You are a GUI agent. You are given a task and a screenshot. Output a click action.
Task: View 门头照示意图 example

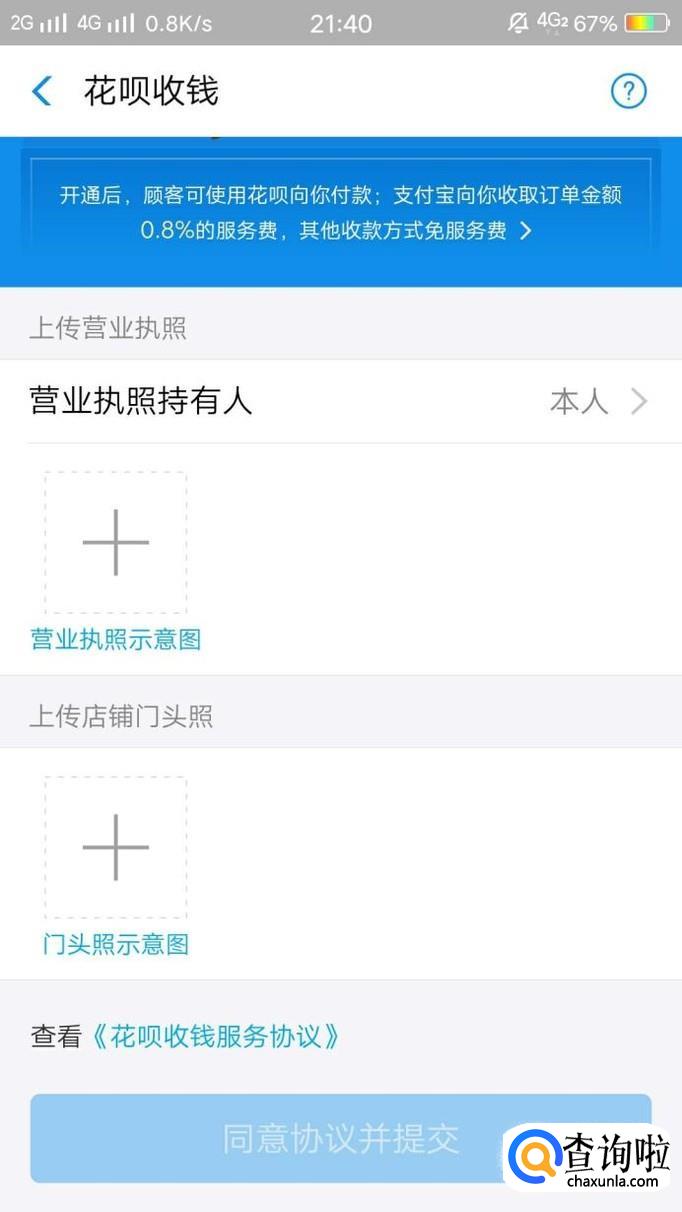click(x=116, y=944)
